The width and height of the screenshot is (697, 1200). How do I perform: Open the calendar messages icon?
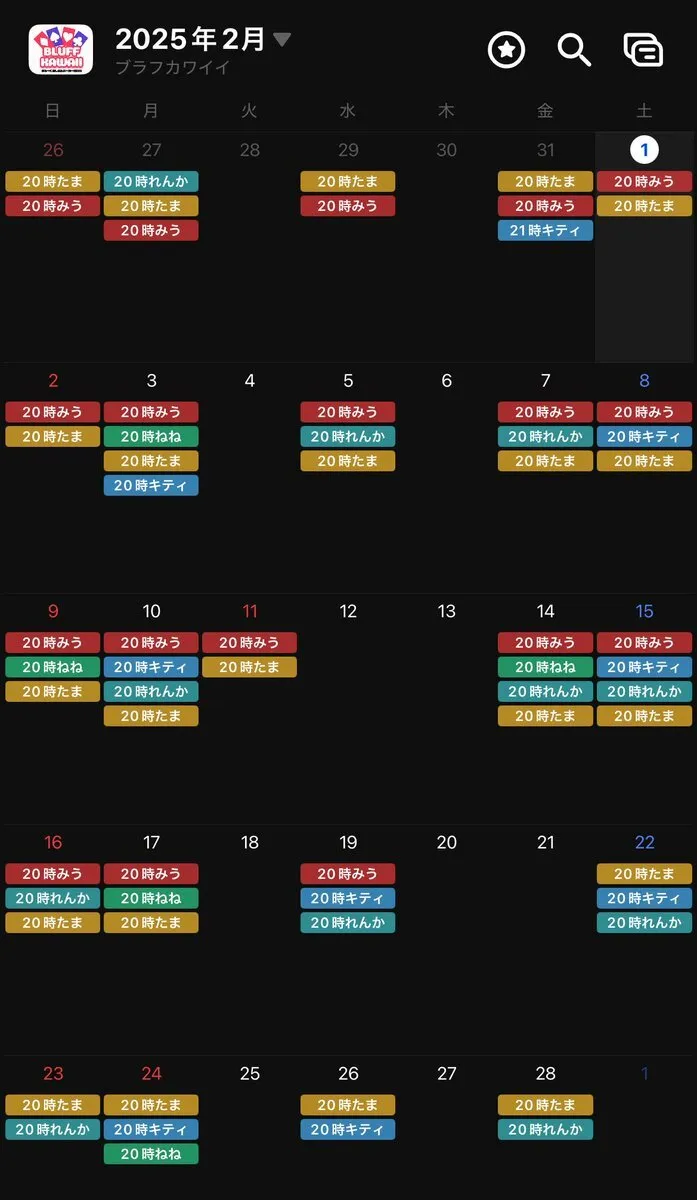coord(643,49)
